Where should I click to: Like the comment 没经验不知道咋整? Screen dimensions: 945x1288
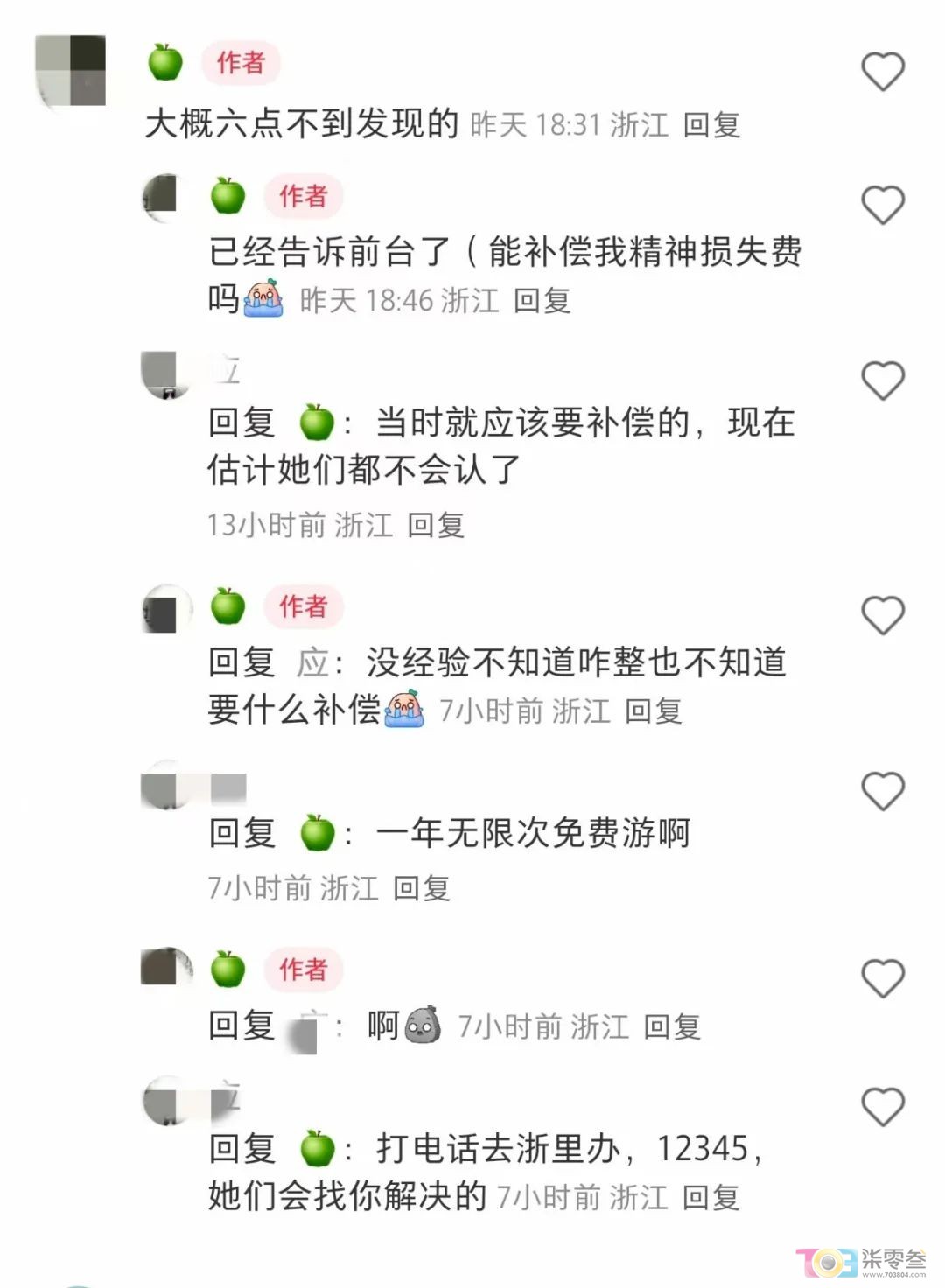[x=882, y=616]
